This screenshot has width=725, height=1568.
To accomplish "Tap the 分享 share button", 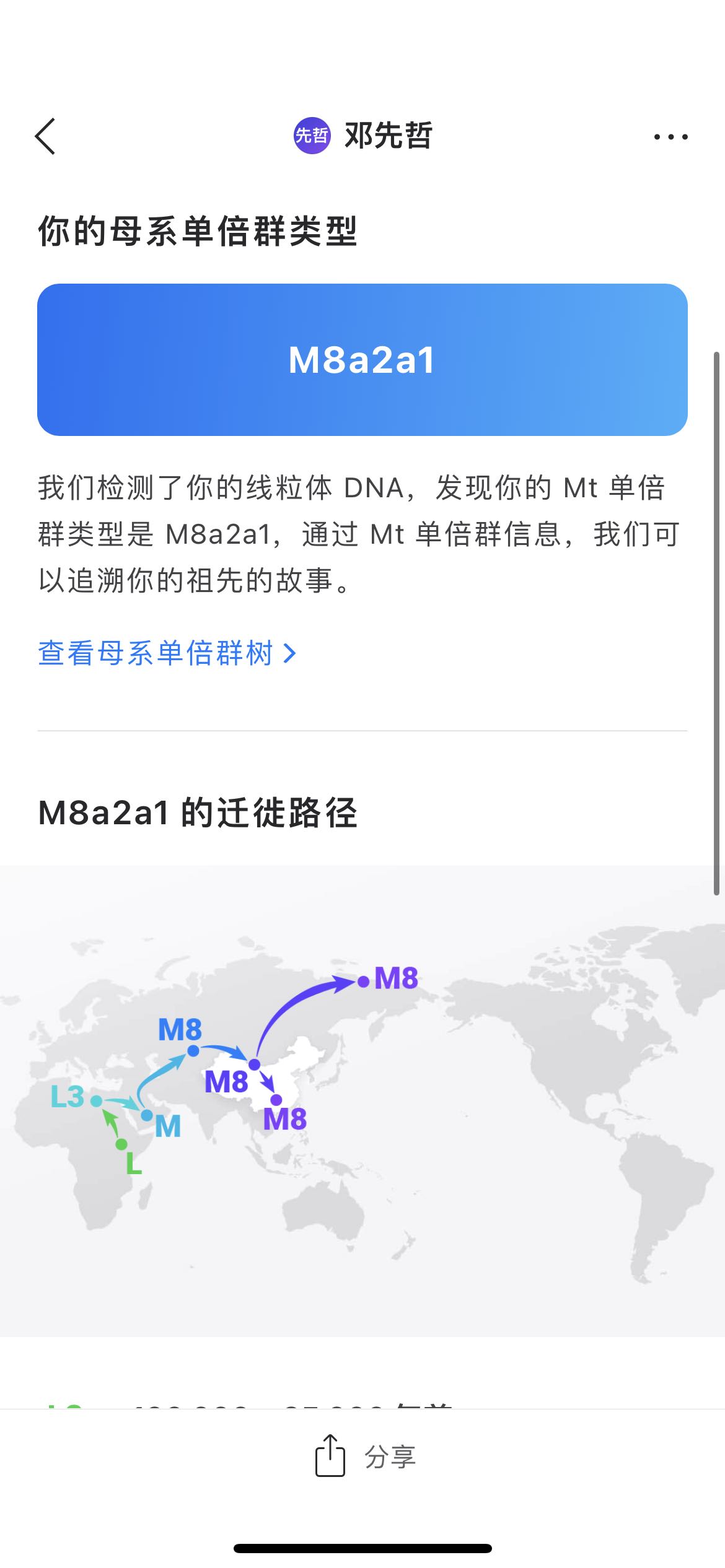I will point(365,1457).
